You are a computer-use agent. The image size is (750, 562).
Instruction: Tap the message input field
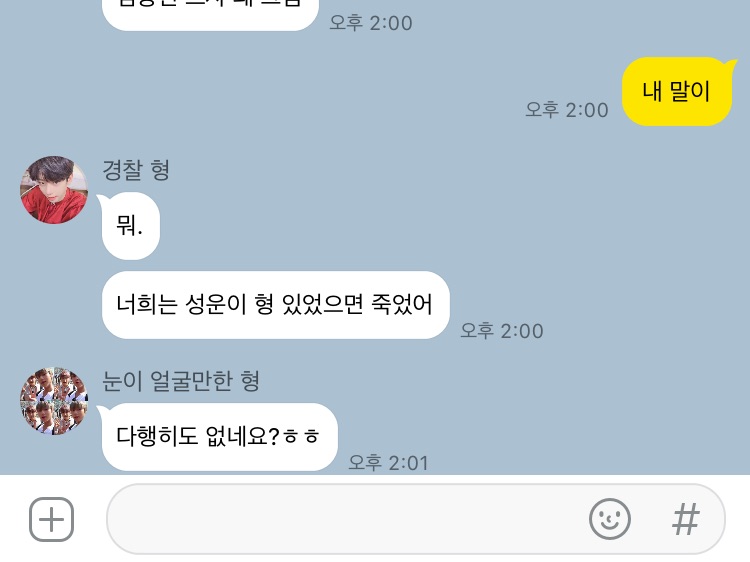click(340, 519)
